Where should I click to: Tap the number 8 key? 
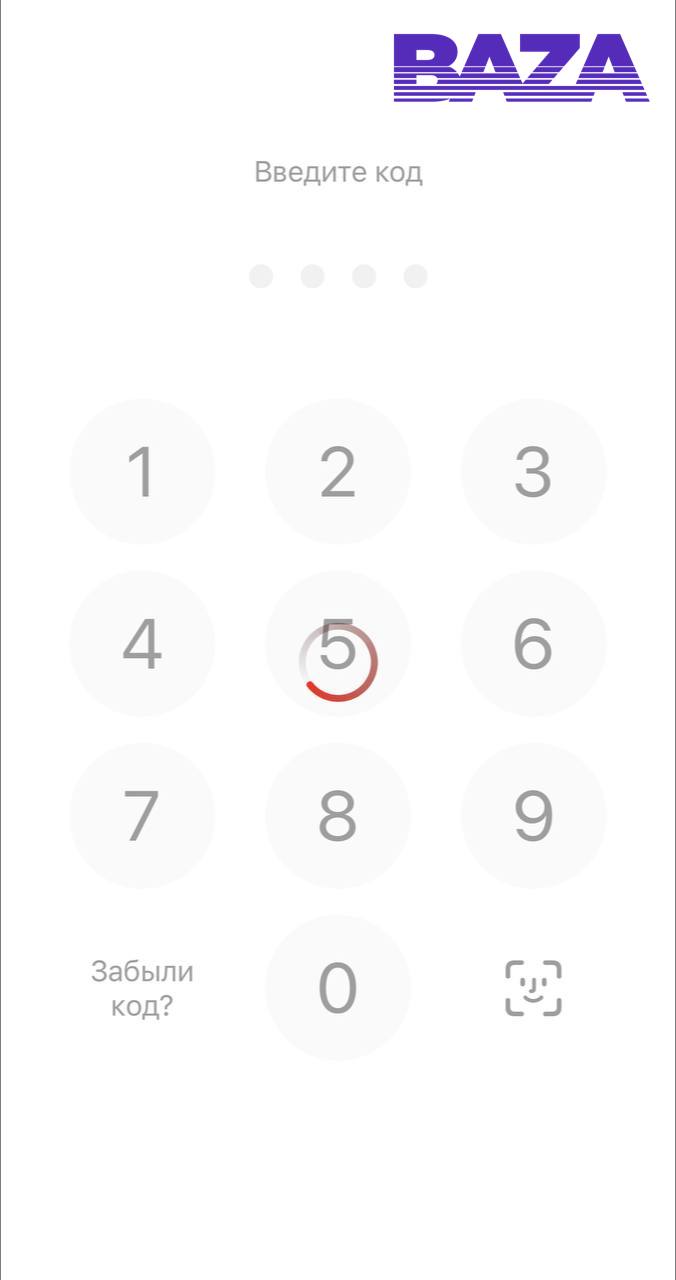click(x=338, y=815)
